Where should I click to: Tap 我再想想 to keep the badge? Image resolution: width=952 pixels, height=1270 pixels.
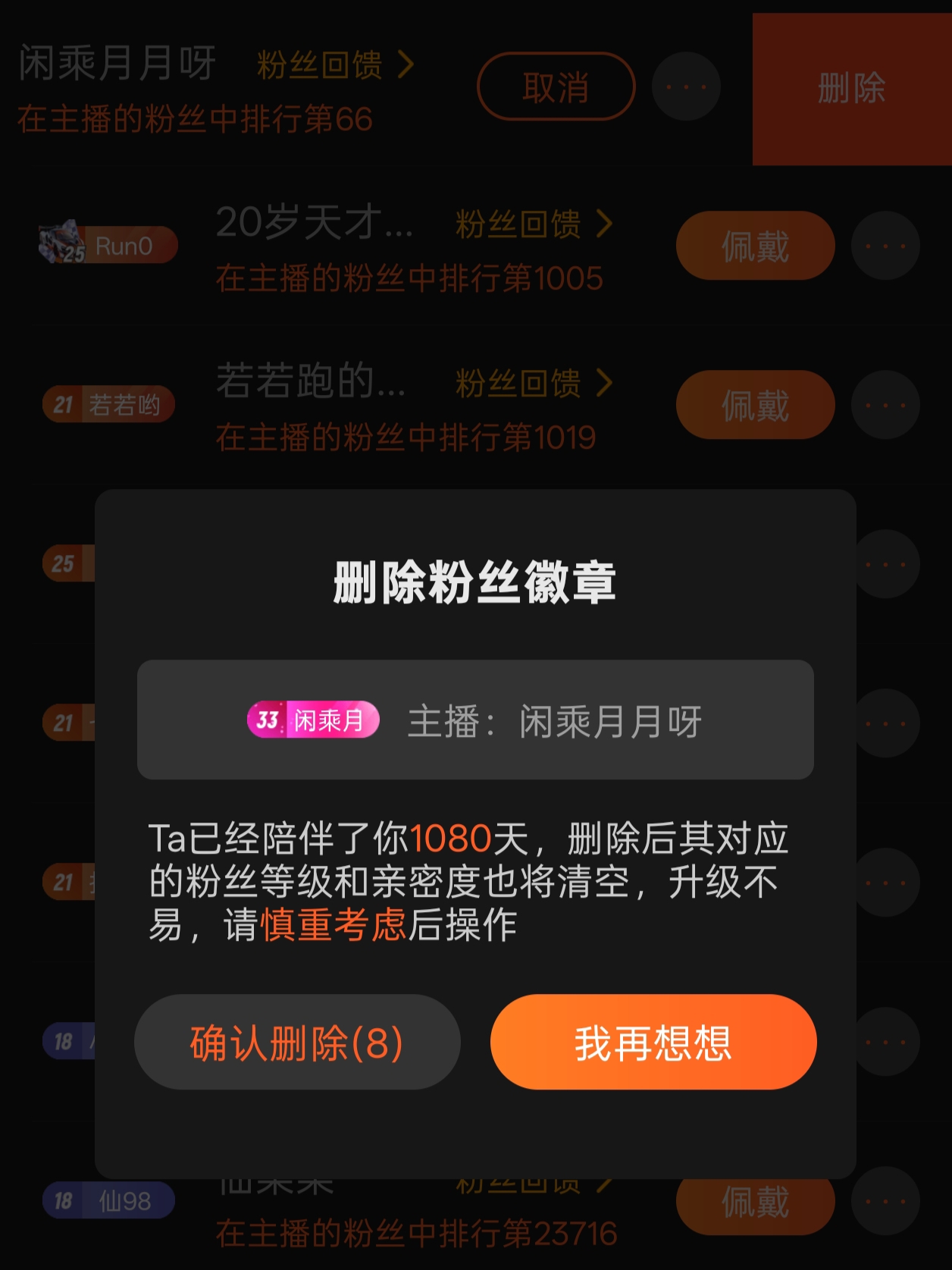pyautogui.click(x=653, y=1043)
